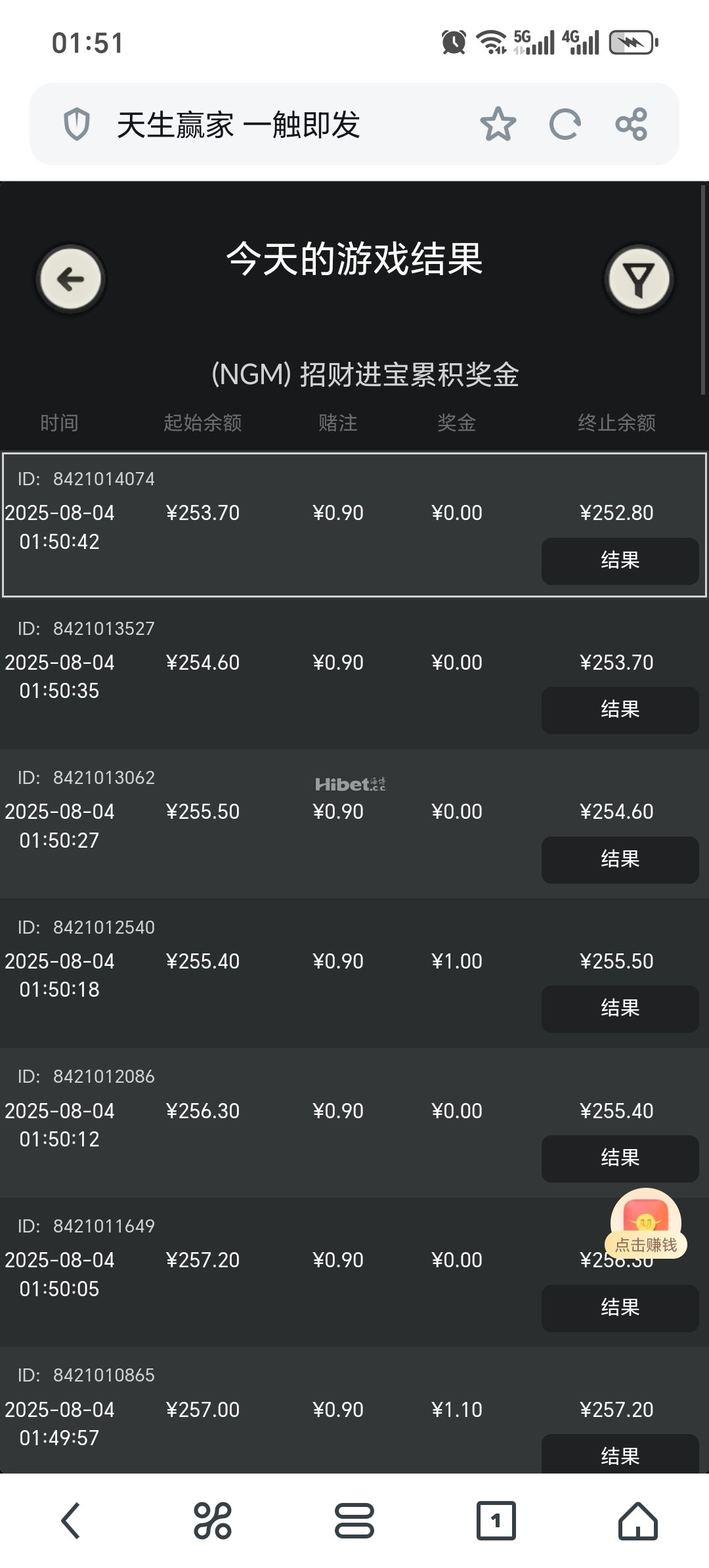Image resolution: width=709 pixels, height=1568 pixels.
Task: Bookmark this page with the star
Action: (x=498, y=124)
